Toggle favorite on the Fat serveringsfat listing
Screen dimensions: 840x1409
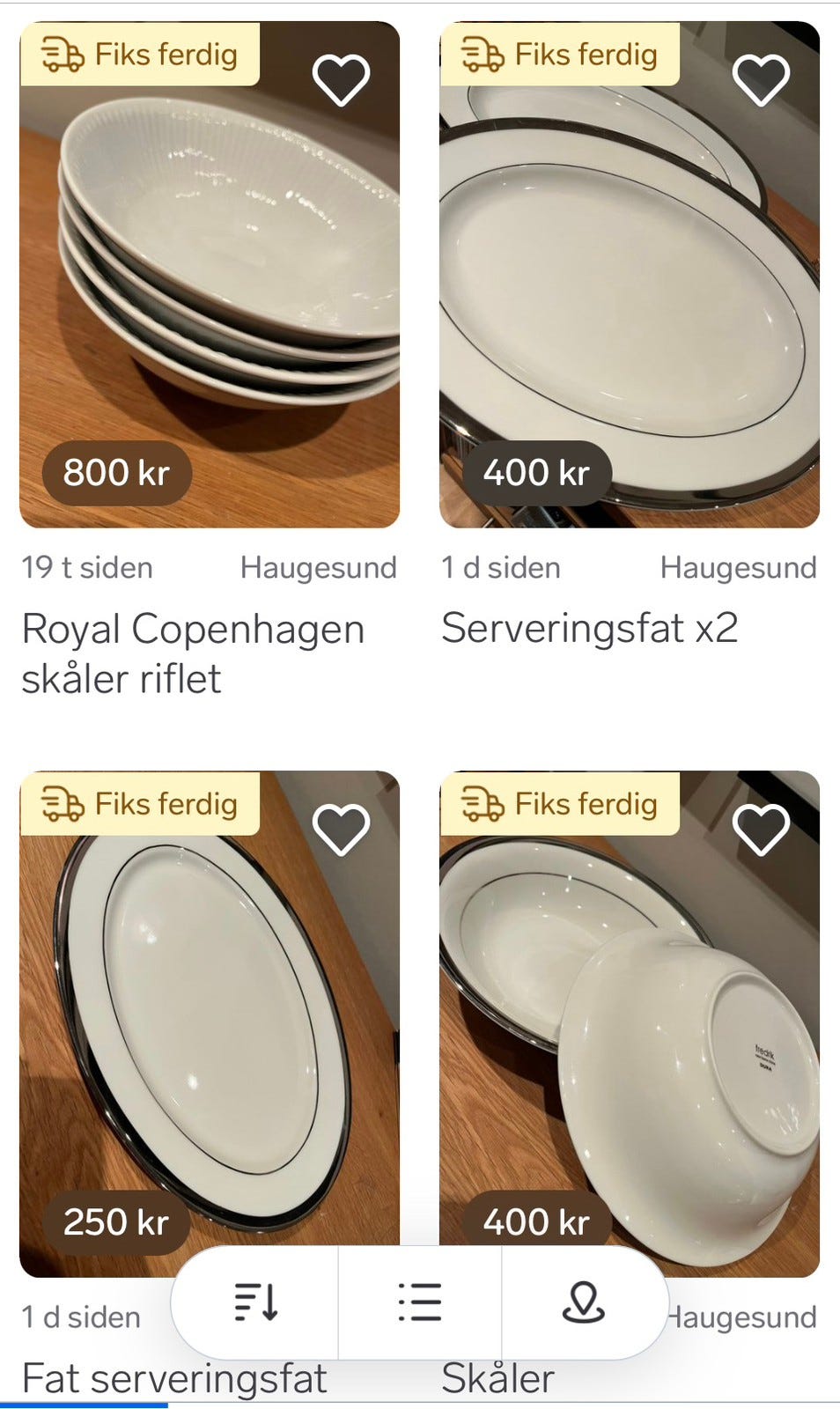[341, 826]
